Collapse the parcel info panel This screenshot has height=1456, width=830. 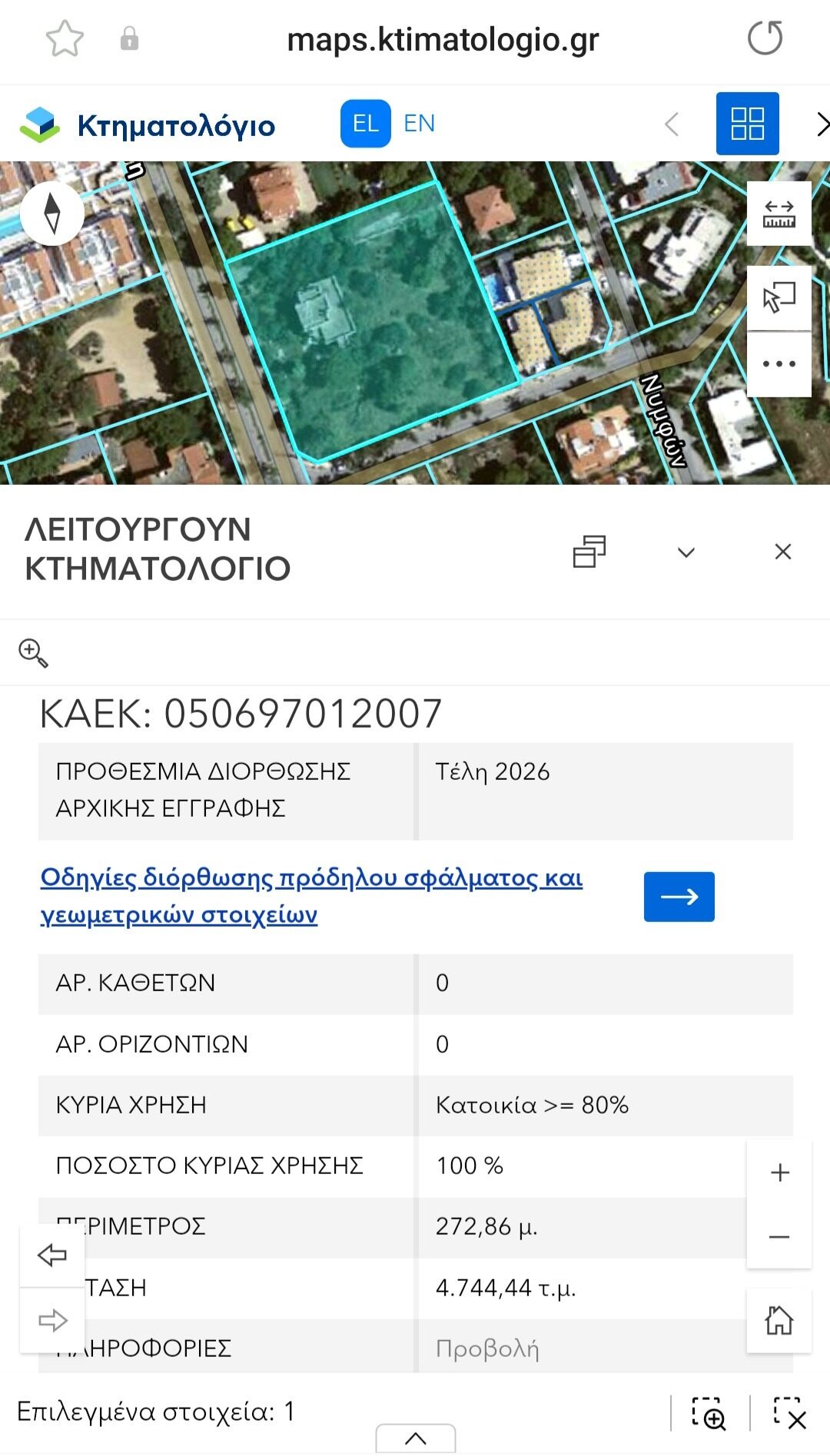686,552
